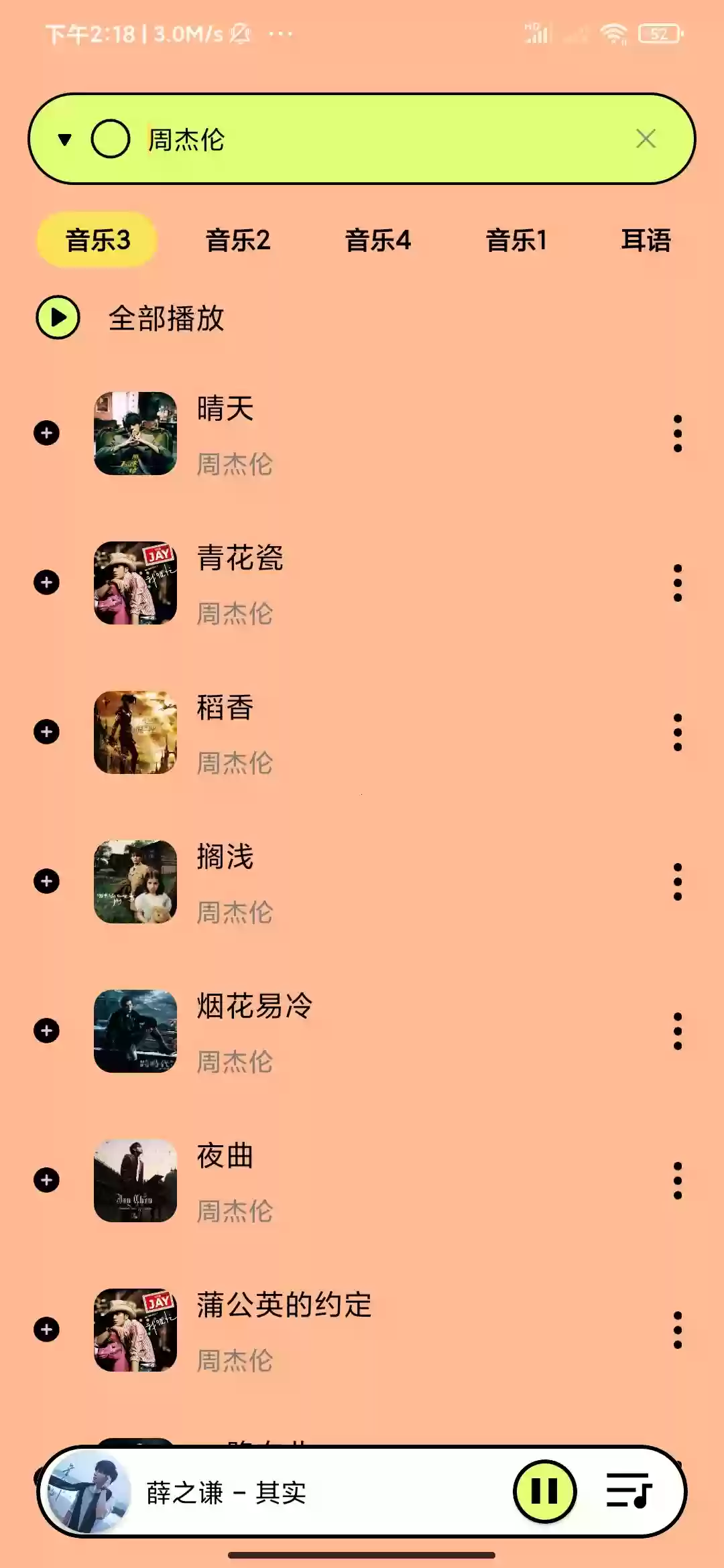This screenshot has height=1568, width=724.
Task: Add 青花瓷 using its plus icon
Action: [x=46, y=582]
